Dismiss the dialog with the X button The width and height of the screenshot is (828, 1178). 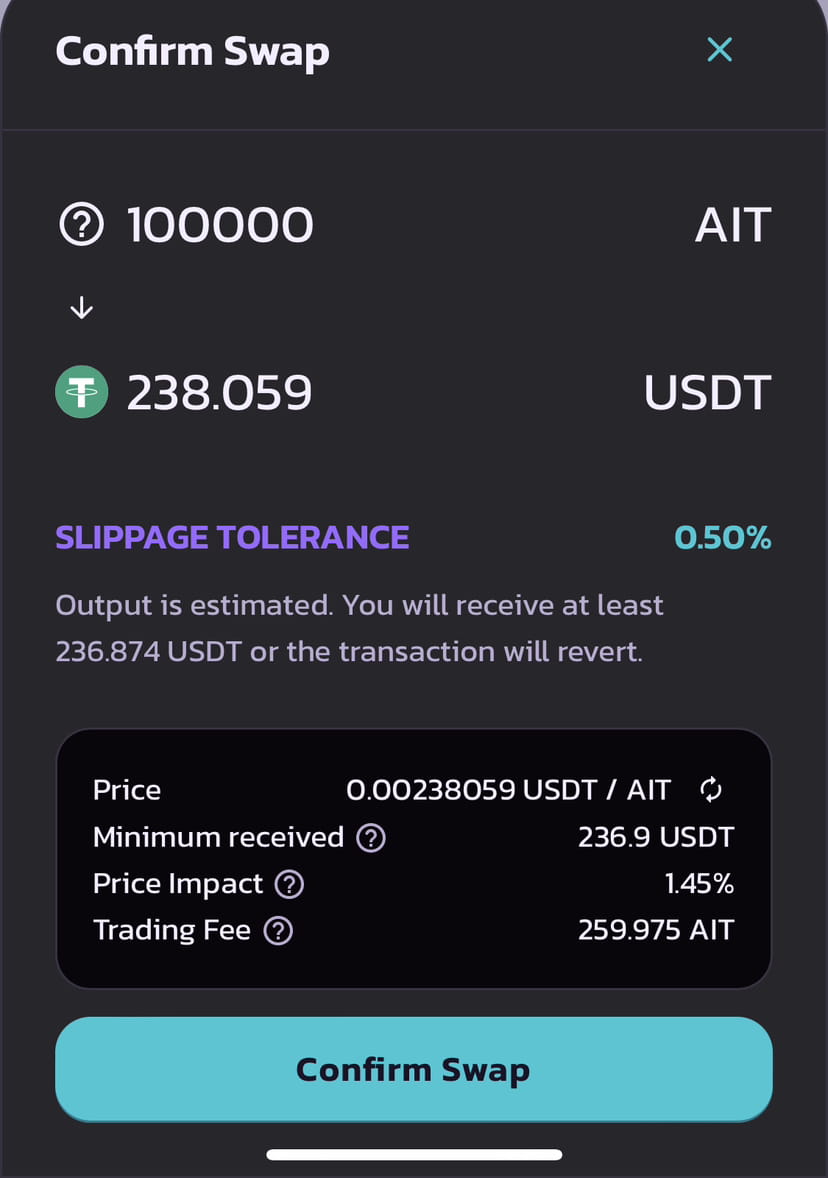(x=719, y=49)
